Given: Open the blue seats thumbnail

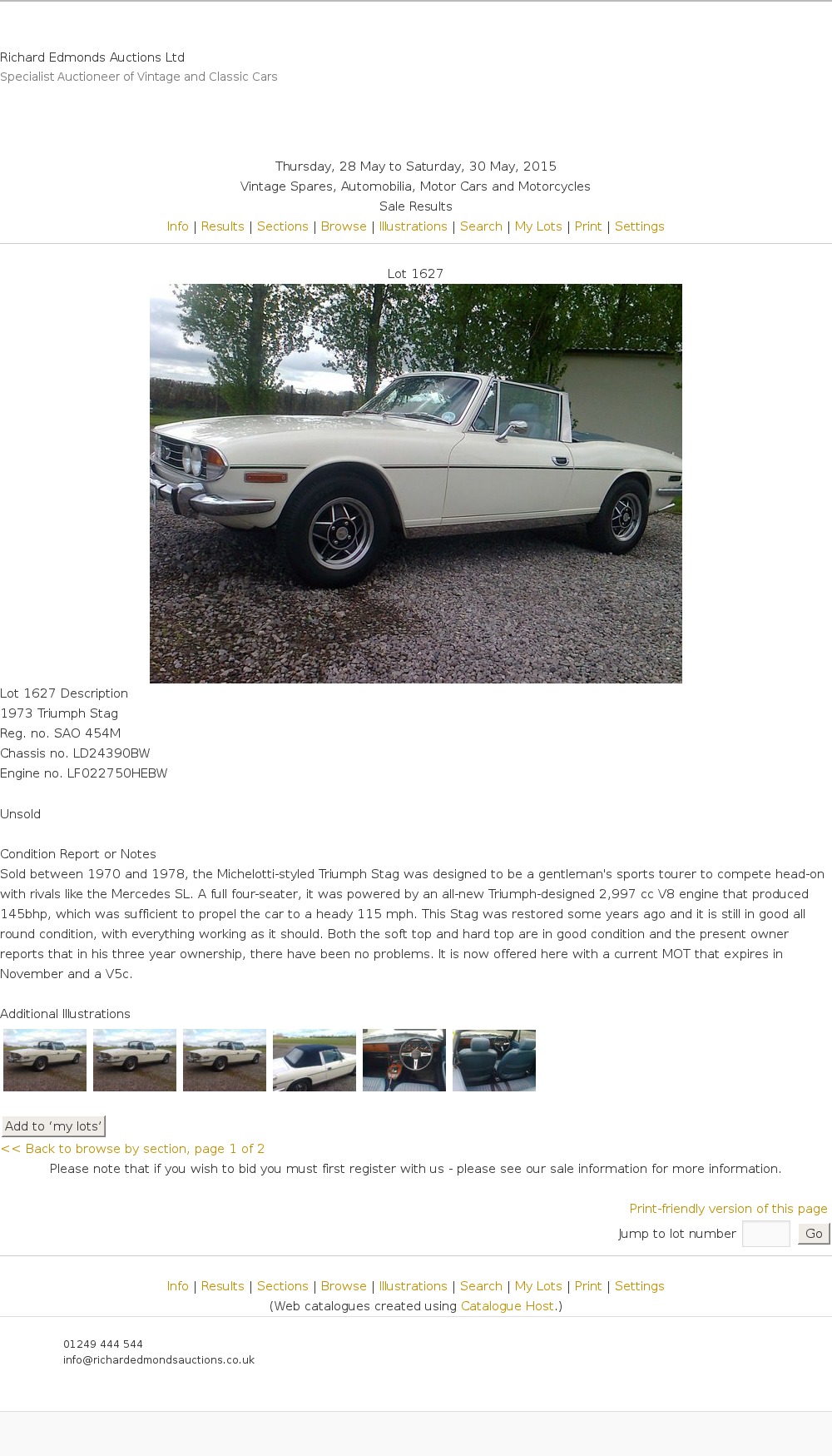Looking at the screenshot, I should (494, 1060).
